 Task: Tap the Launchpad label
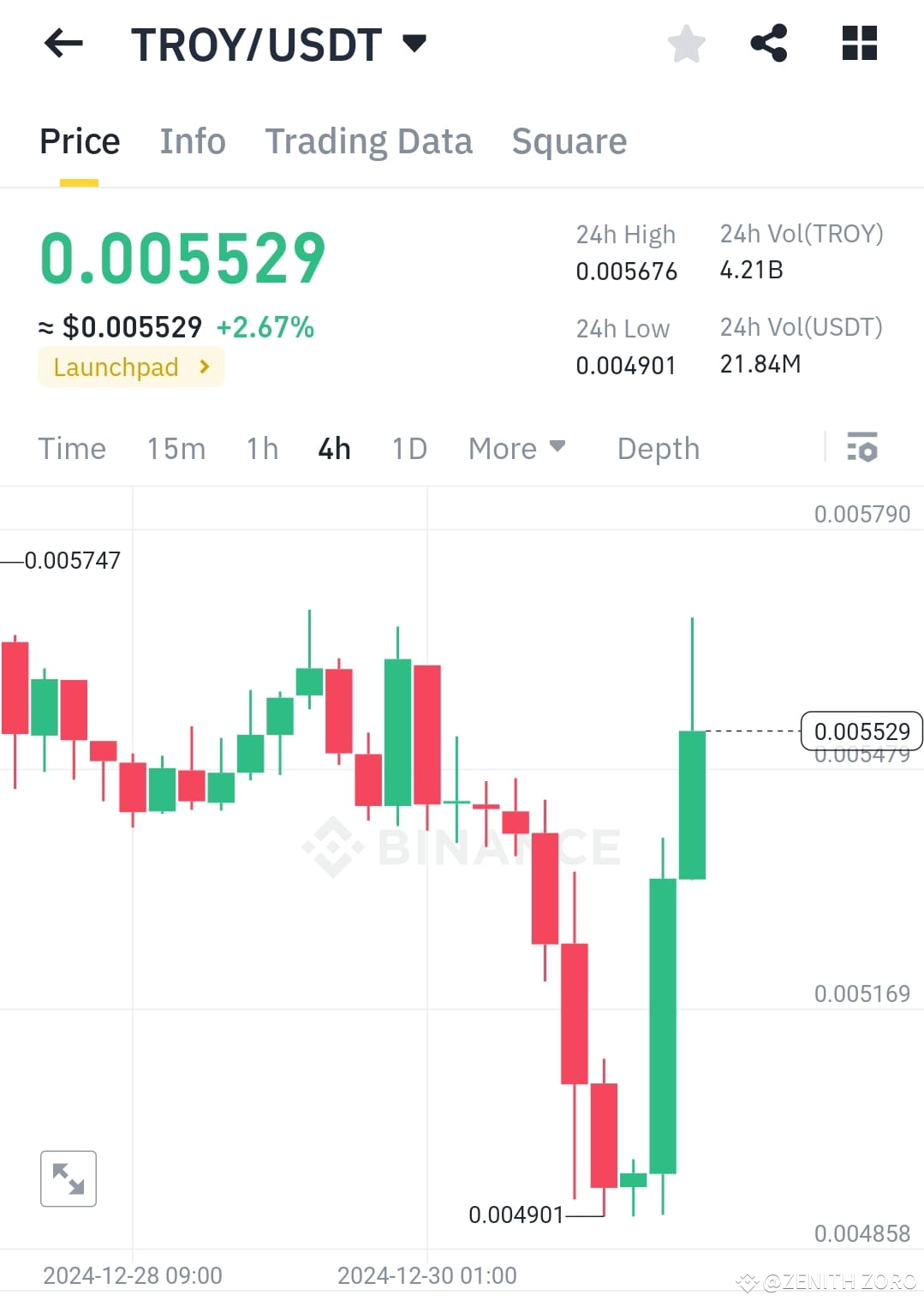click(x=116, y=367)
